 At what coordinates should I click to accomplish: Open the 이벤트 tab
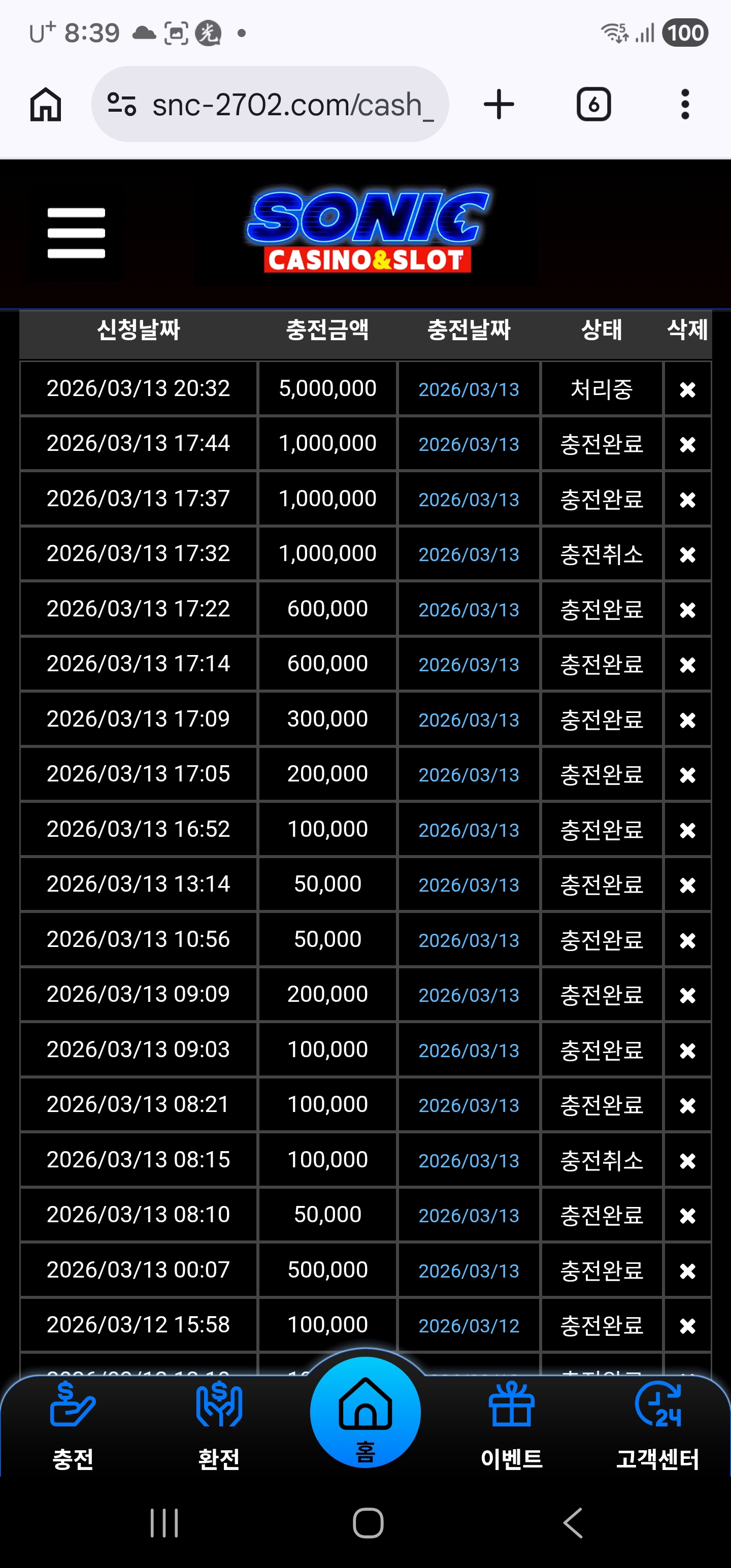(511, 1425)
